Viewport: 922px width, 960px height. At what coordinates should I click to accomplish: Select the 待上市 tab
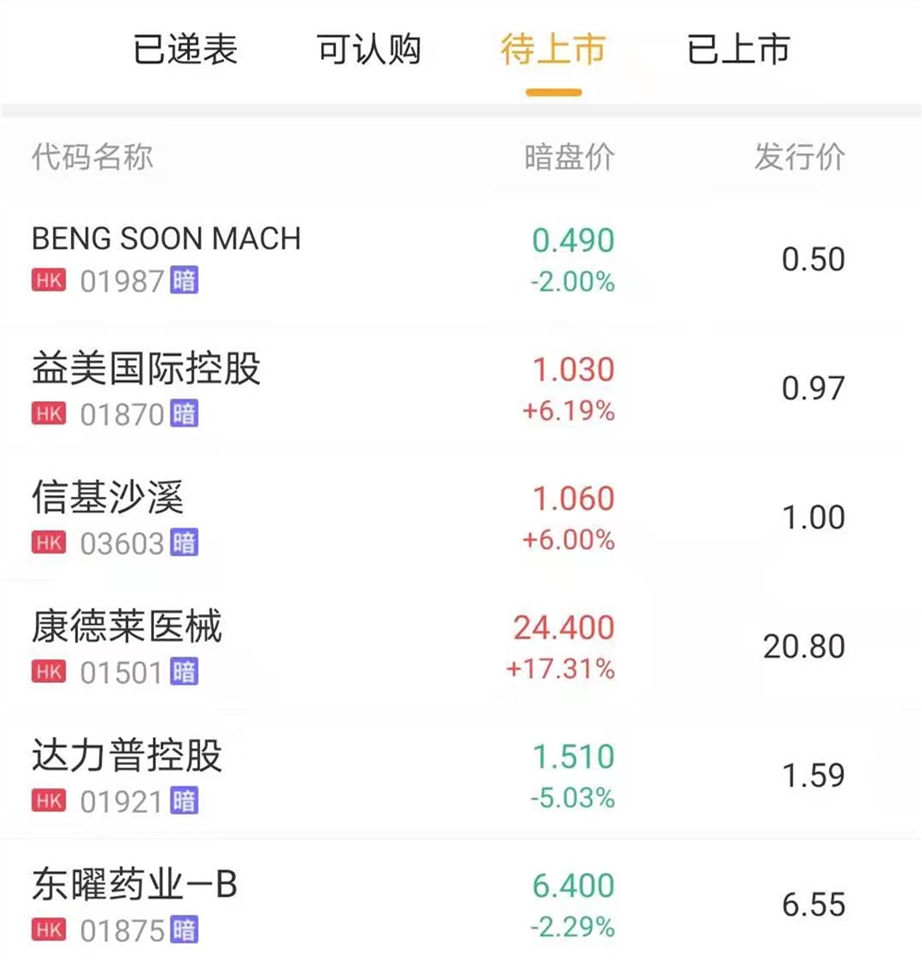click(x=553, y=50)
